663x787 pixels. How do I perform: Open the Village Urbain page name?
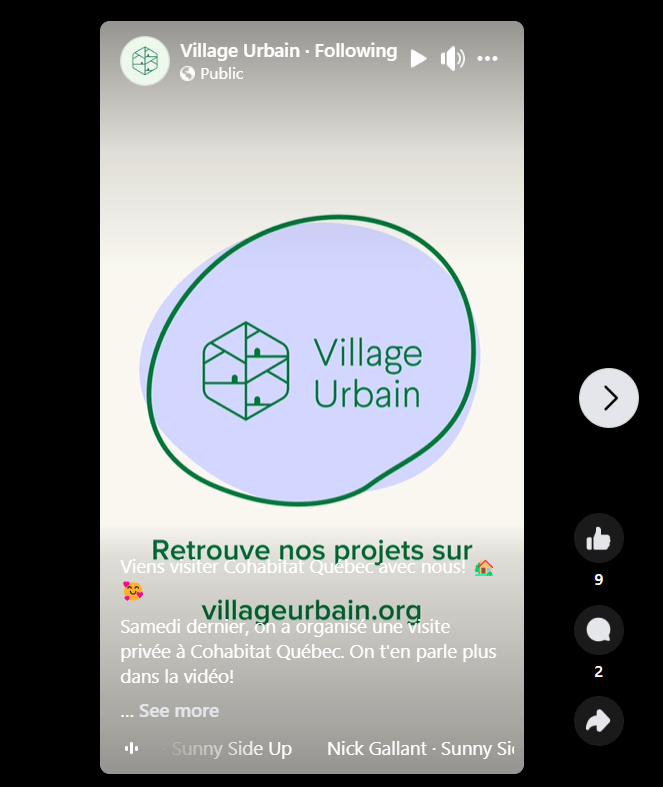point(242,50)
